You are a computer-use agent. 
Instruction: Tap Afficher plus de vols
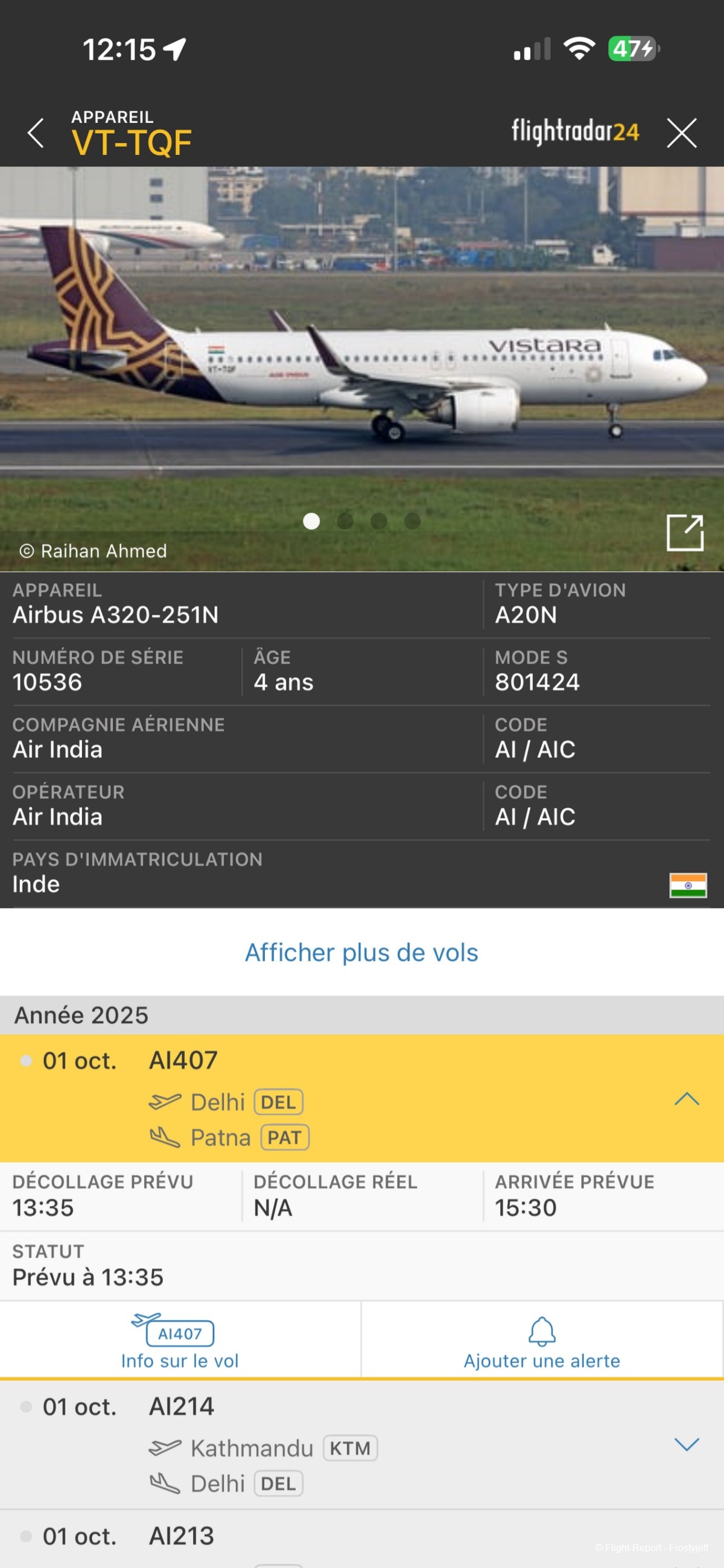(x=361, y=953)
